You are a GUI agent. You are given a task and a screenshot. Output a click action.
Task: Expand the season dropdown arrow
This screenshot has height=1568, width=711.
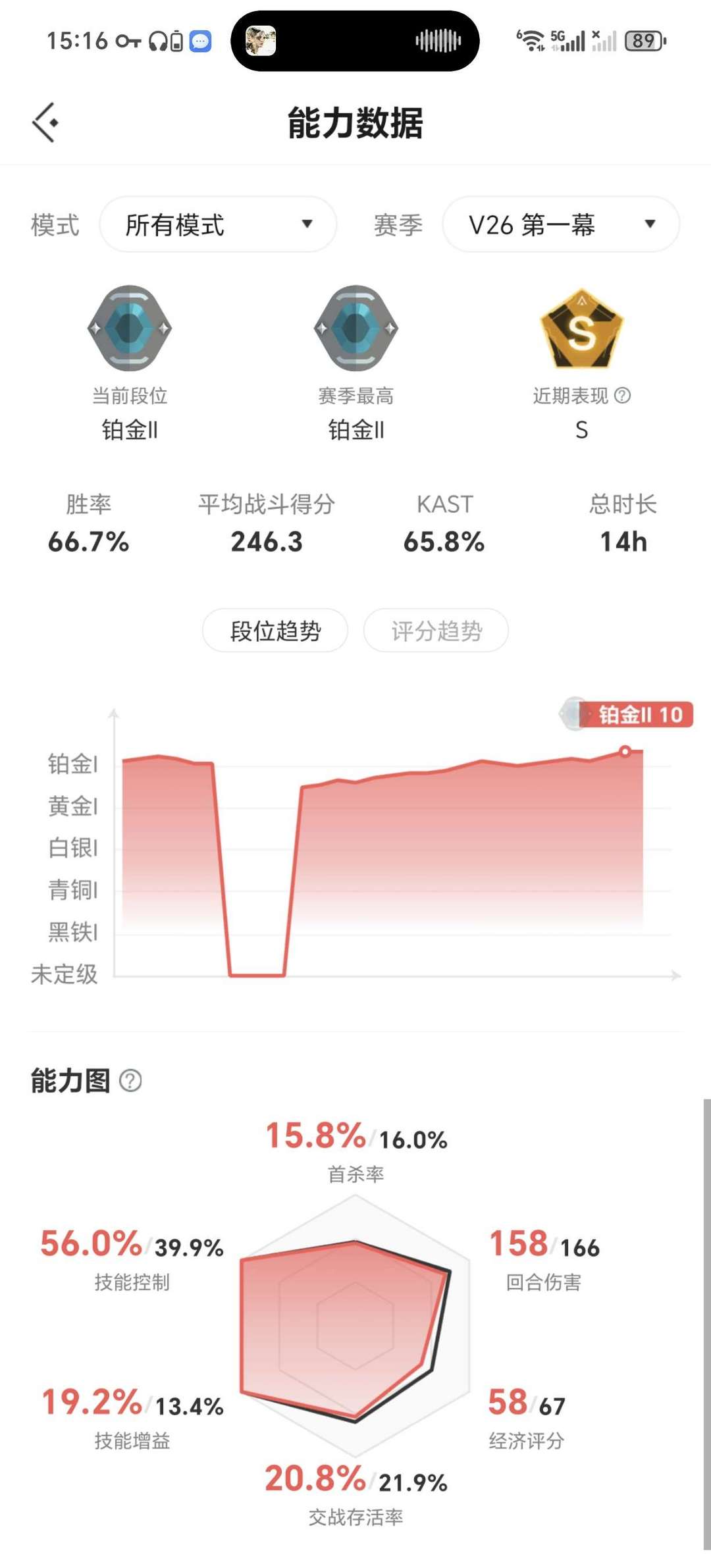tap(649, 224)
